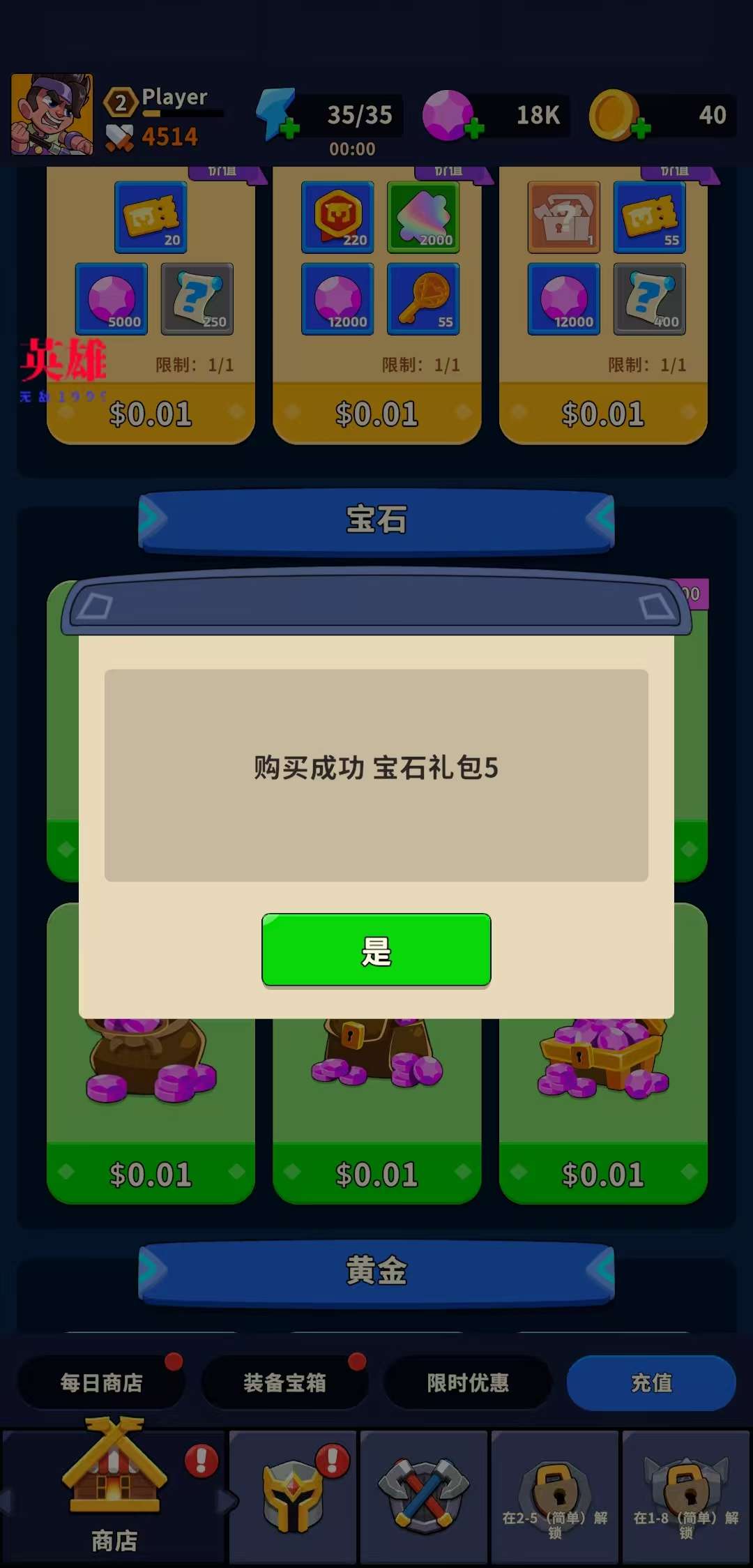Image resolution: width=753 pixels, height=1568 pixels.
Task: Add gold with the coin plus icon
Action: pos(619,116)
